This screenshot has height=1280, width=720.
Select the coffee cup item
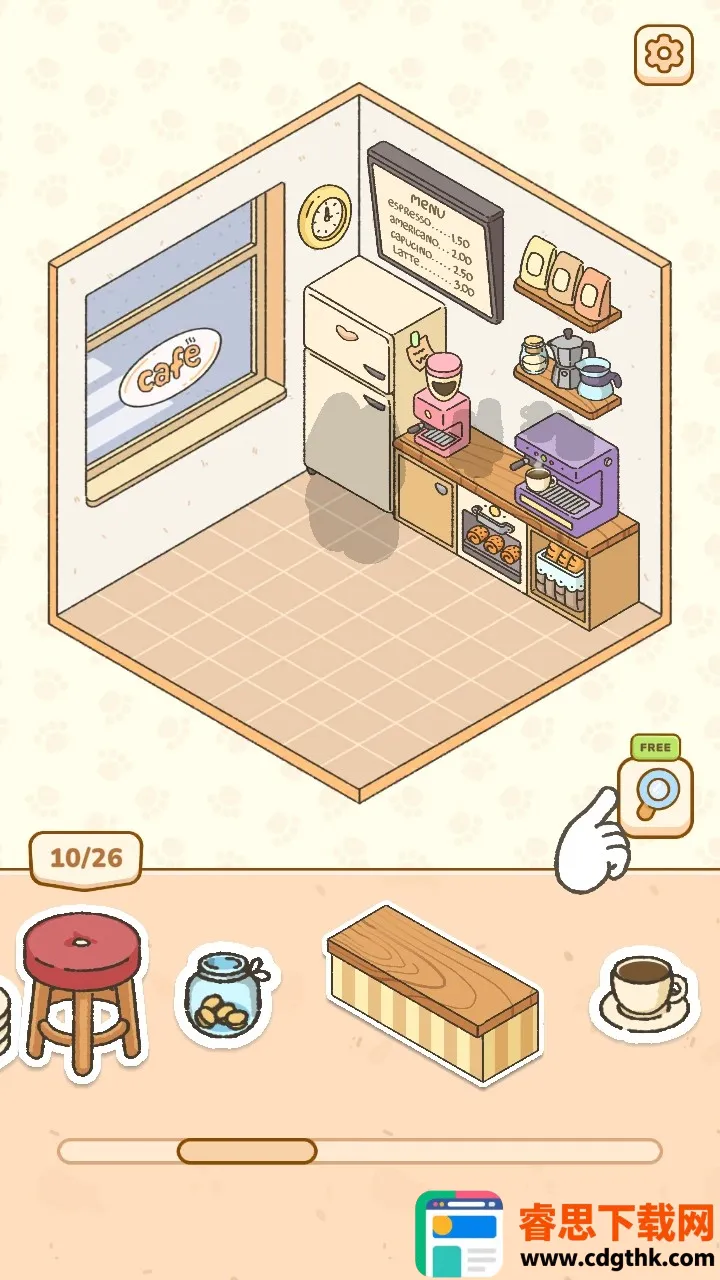click(x=643, y=992)
